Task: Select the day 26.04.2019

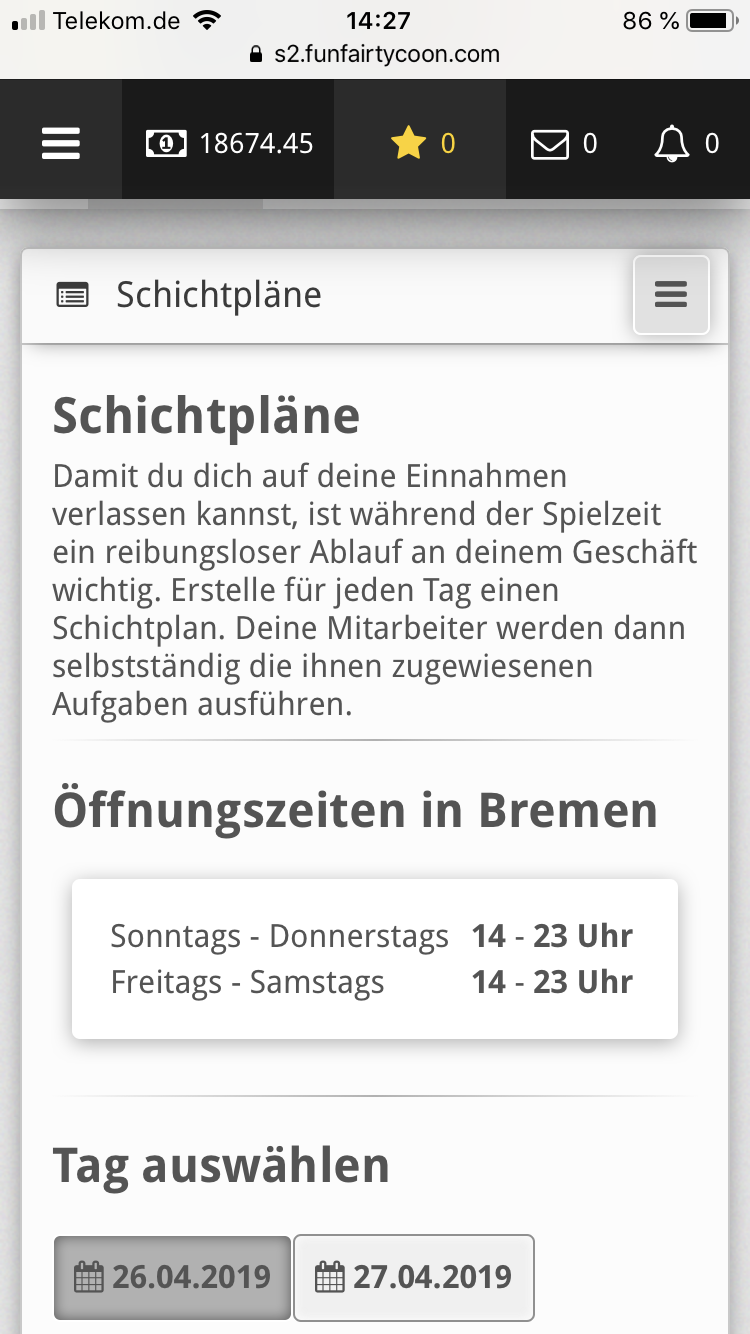Action: pos(173,1277)
